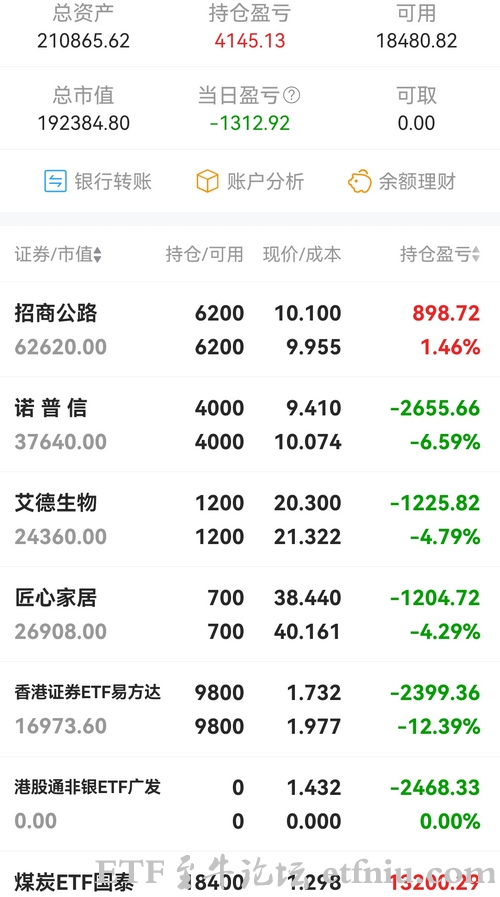Open 银行转账 bank transfer
Image resolution: width=500 pixels, height=897 pixels.
point(98,182)
